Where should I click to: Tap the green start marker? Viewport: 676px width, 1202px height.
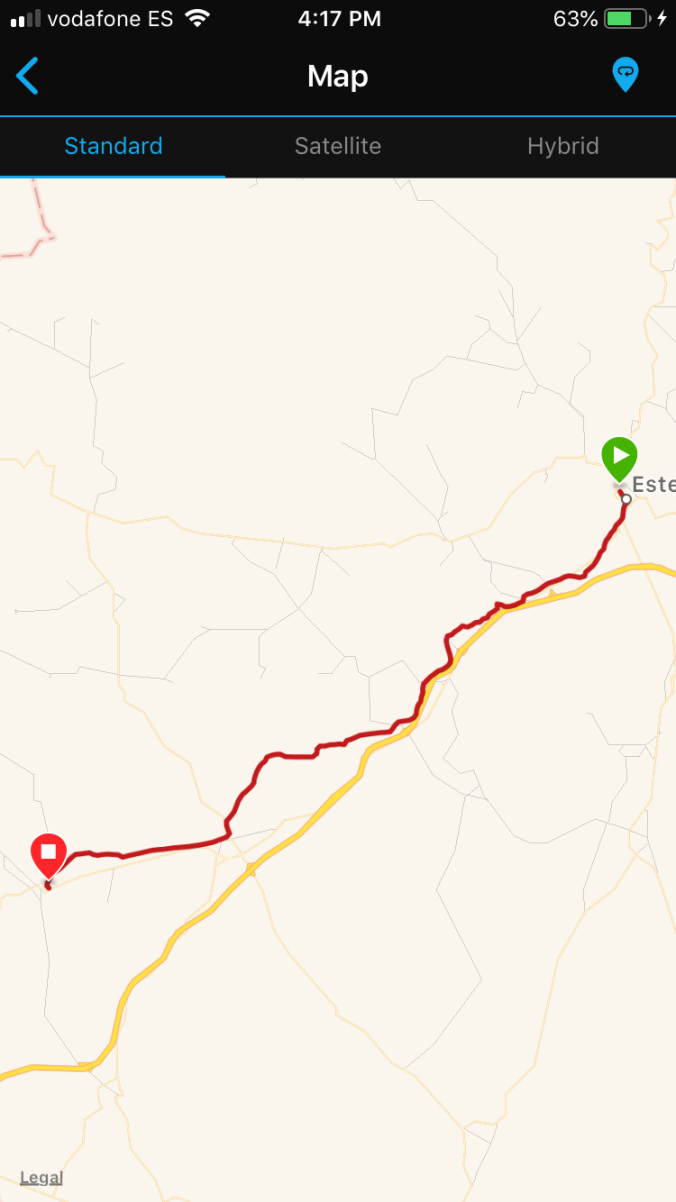(620, 459)
